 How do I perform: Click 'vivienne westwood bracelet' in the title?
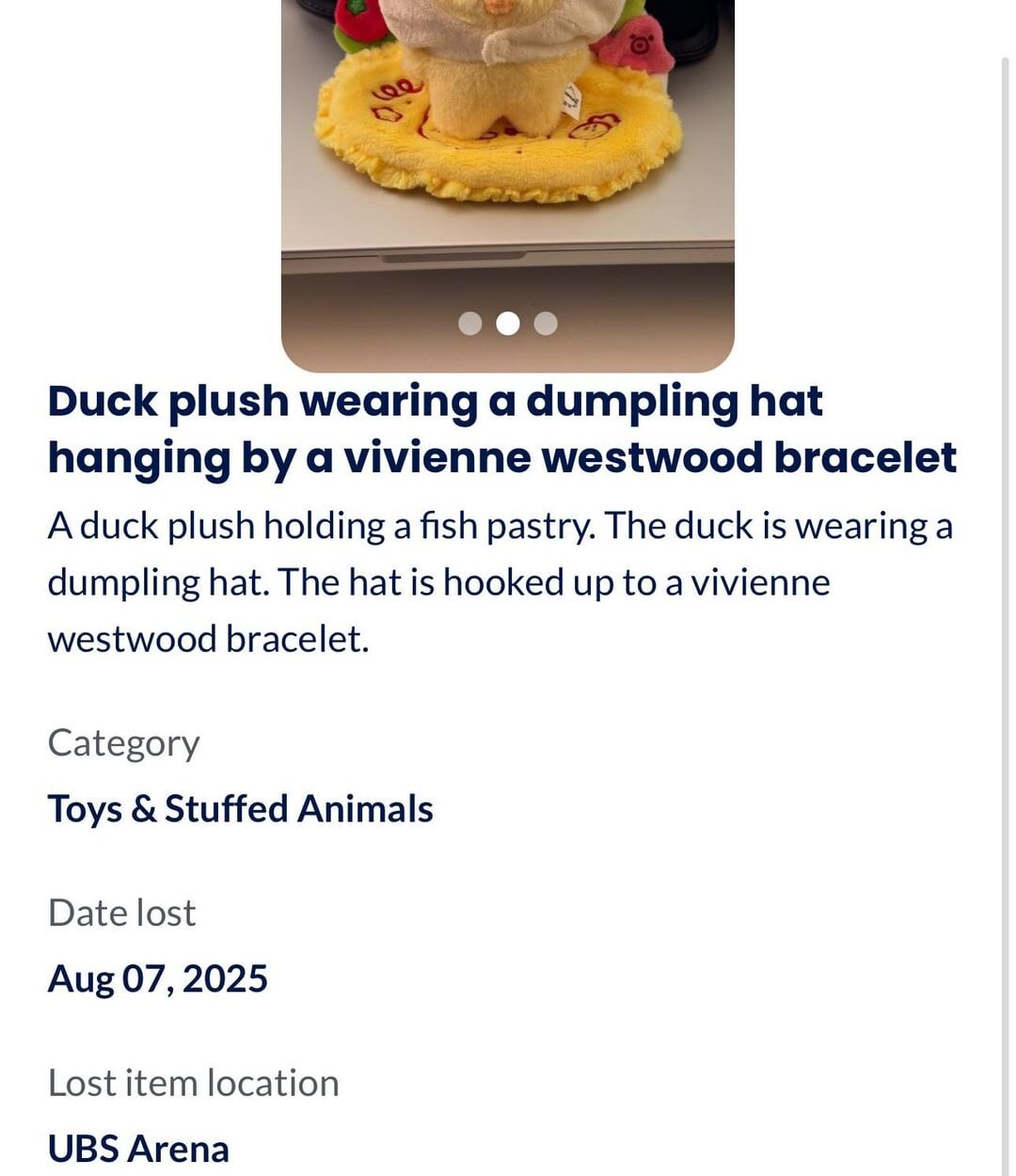click(670, 458)
